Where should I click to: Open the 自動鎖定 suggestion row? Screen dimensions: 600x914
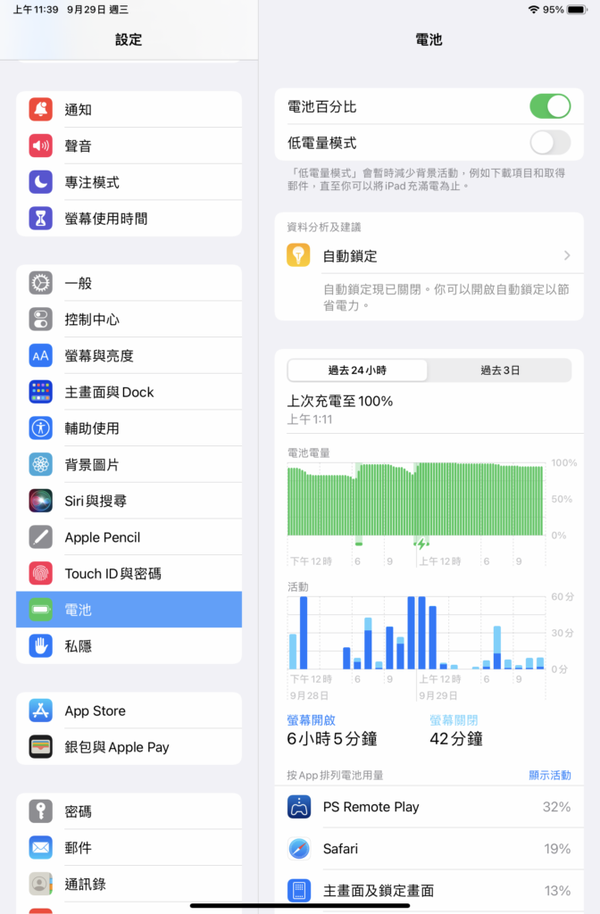[x=429, y=256]
